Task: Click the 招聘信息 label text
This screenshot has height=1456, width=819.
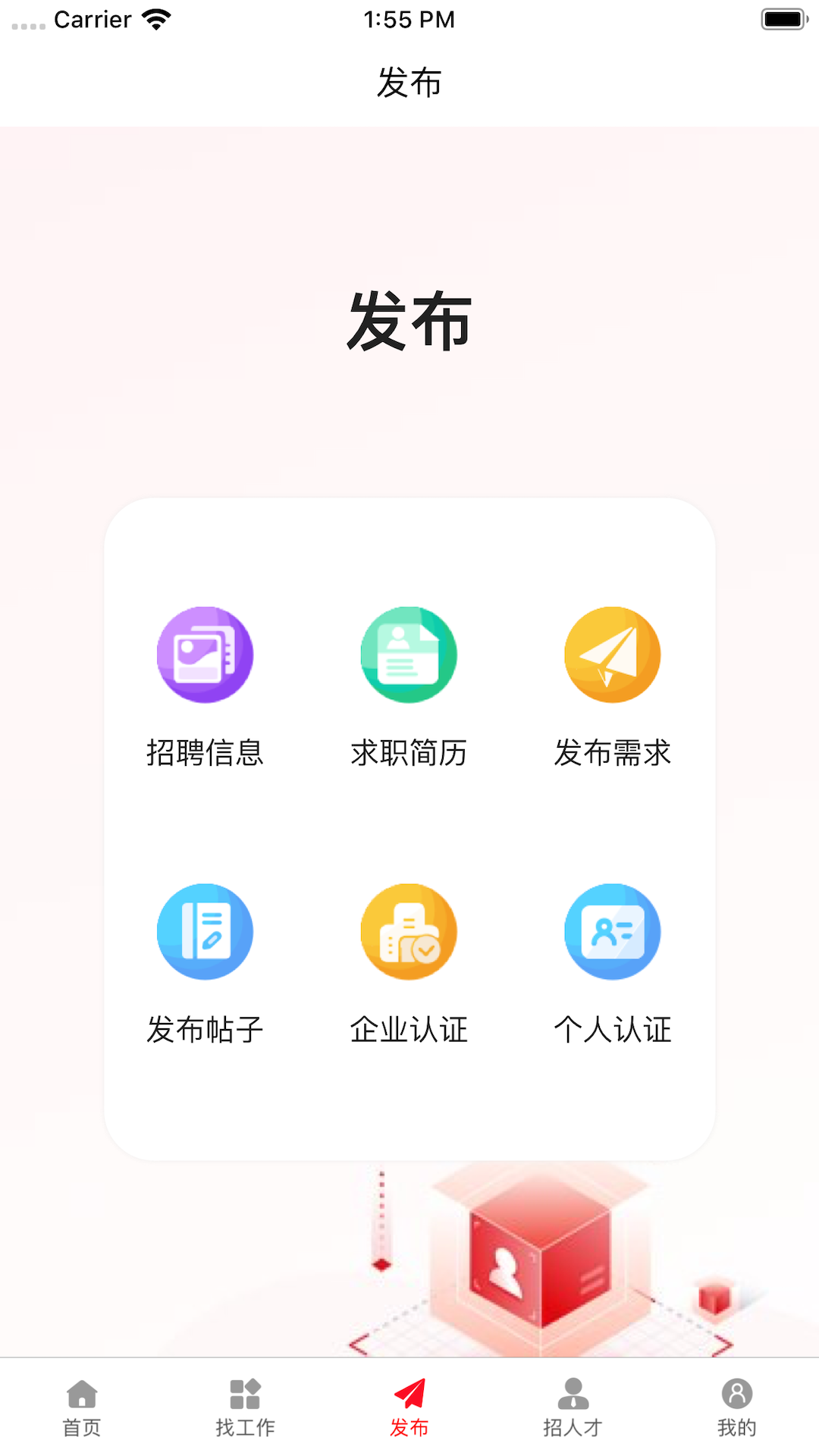Action: point(205,753)
